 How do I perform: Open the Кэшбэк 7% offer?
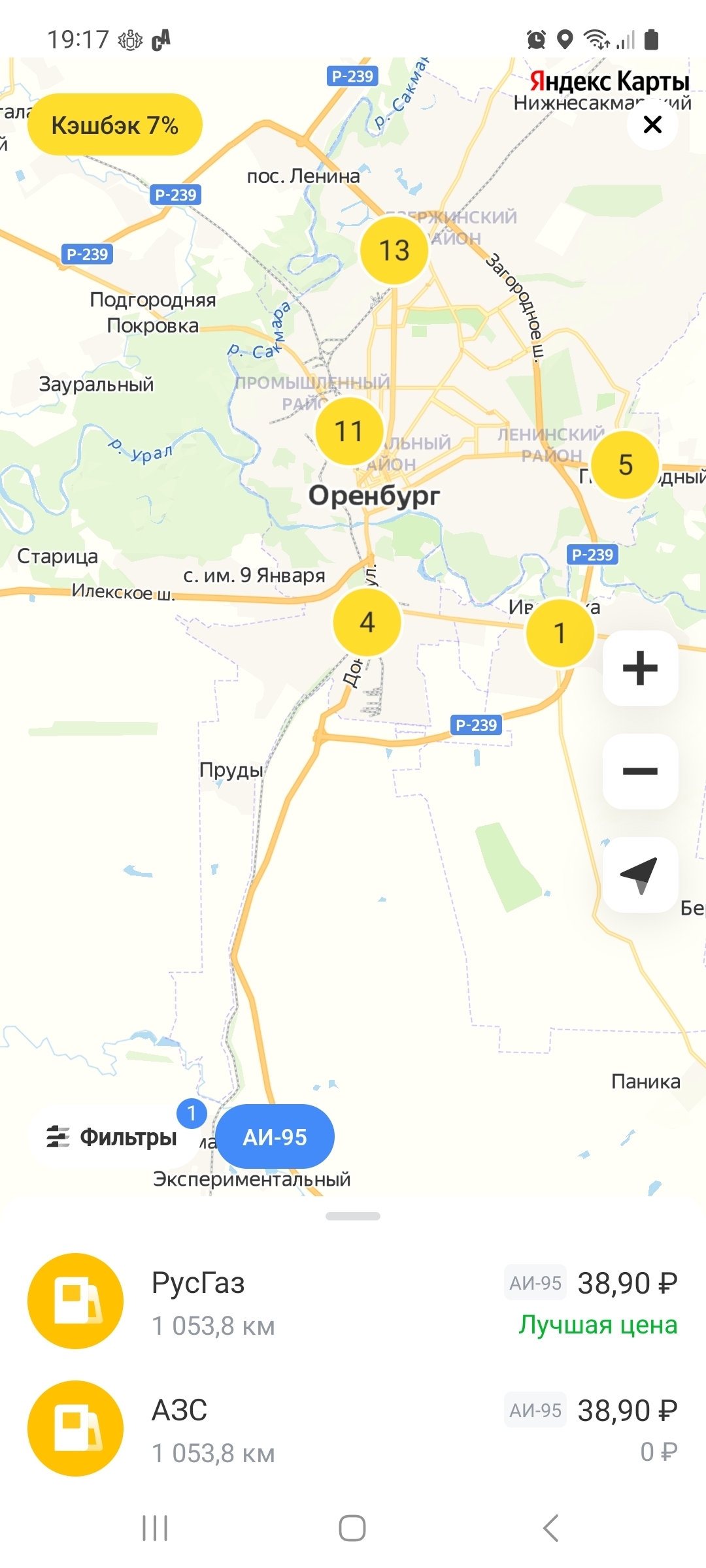(115, 125)
